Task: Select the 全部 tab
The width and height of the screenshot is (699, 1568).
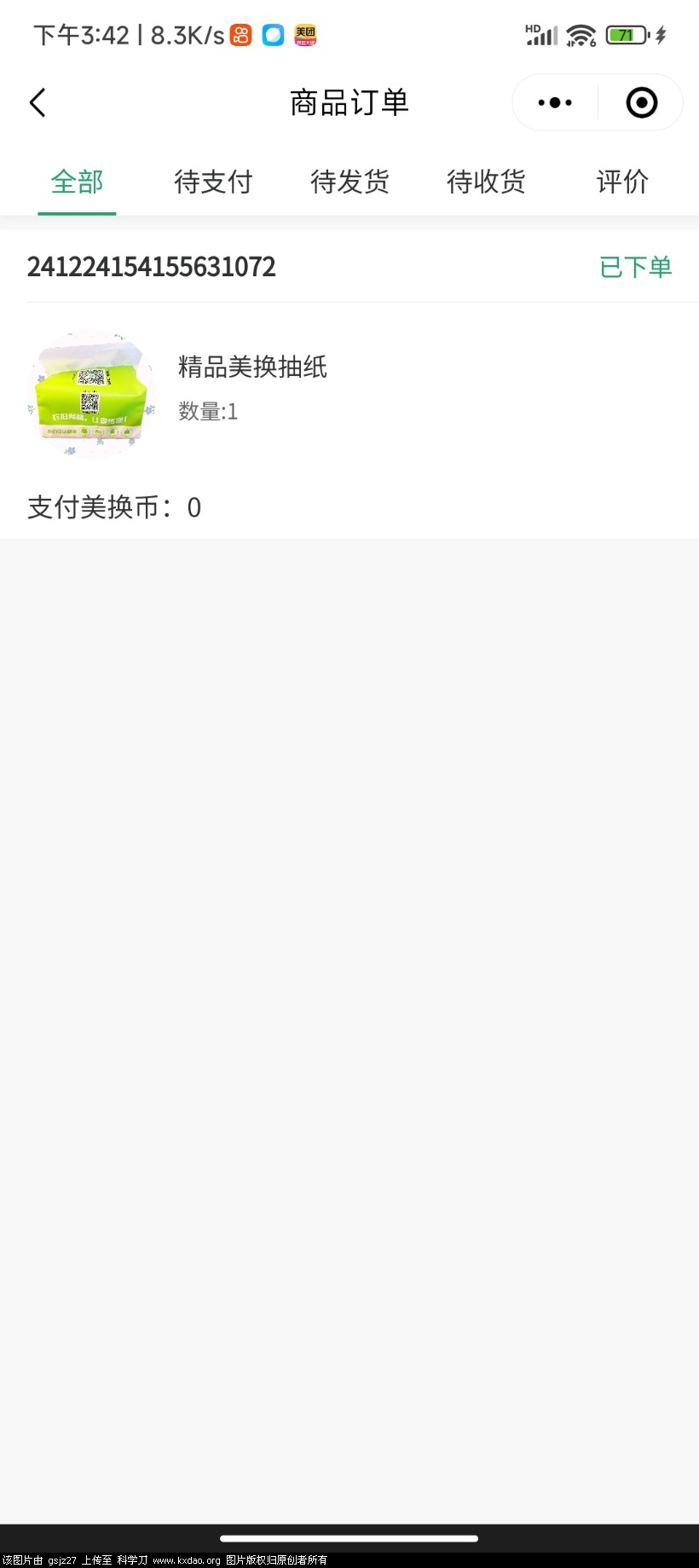Action: point(77,182)
